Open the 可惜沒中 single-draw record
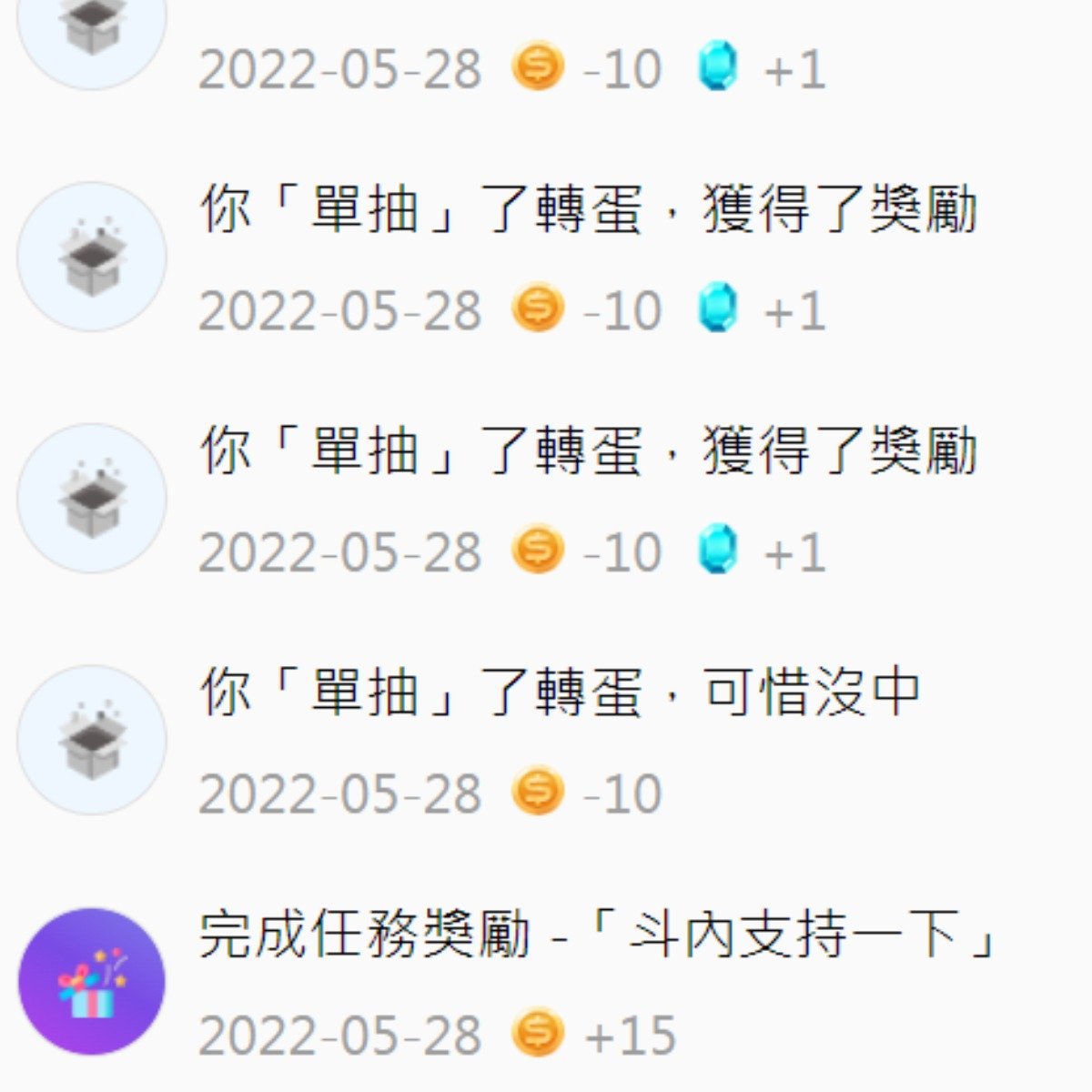This screenshot has width=1092, height=1092. [x=560, y=693]
